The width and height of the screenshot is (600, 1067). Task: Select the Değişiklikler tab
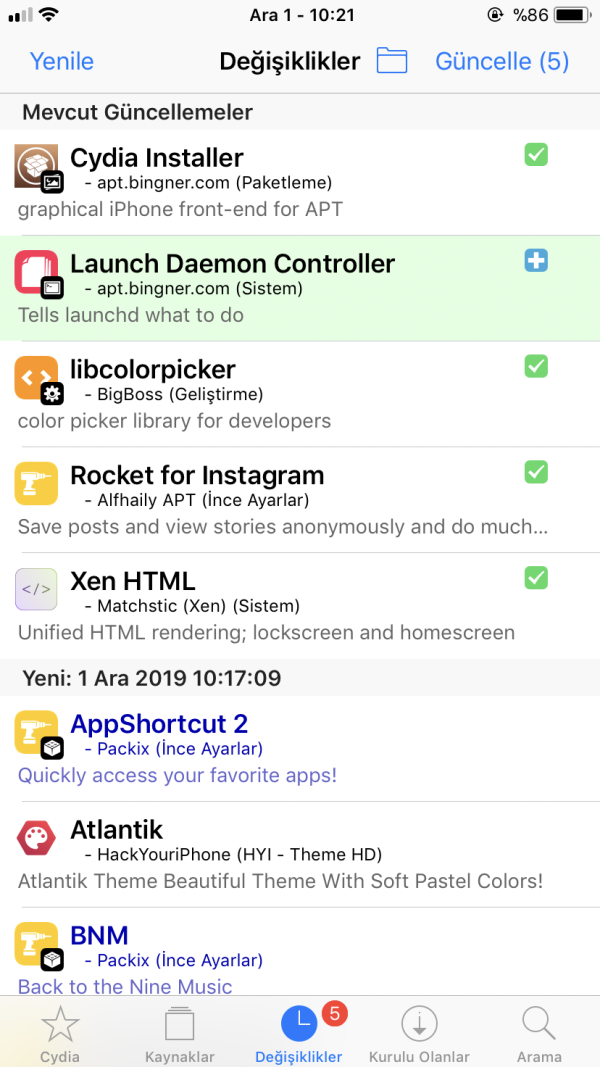[x=299, y=1035]
